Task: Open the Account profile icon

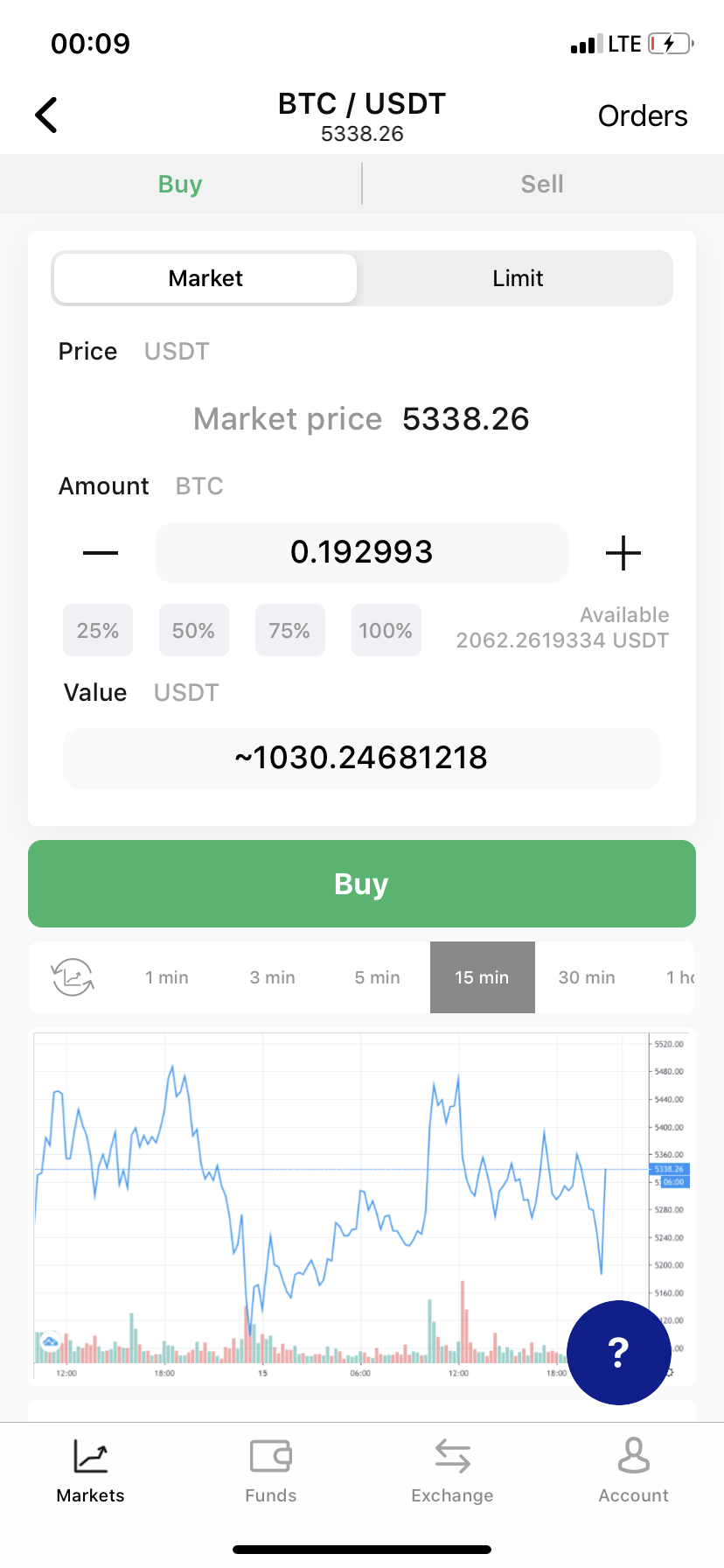Action: tap(632, 1456)
